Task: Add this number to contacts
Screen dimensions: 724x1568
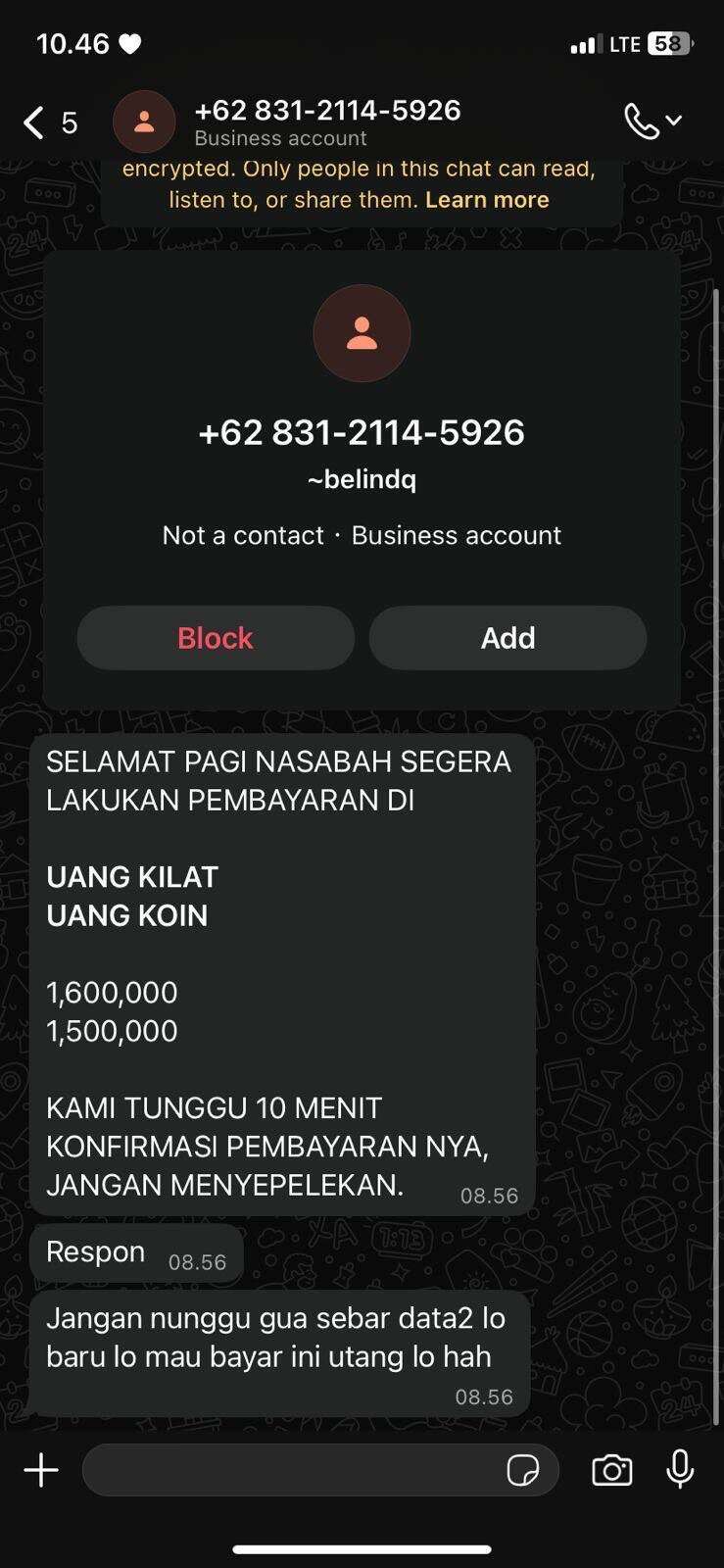Action: (x=507, y=638)
